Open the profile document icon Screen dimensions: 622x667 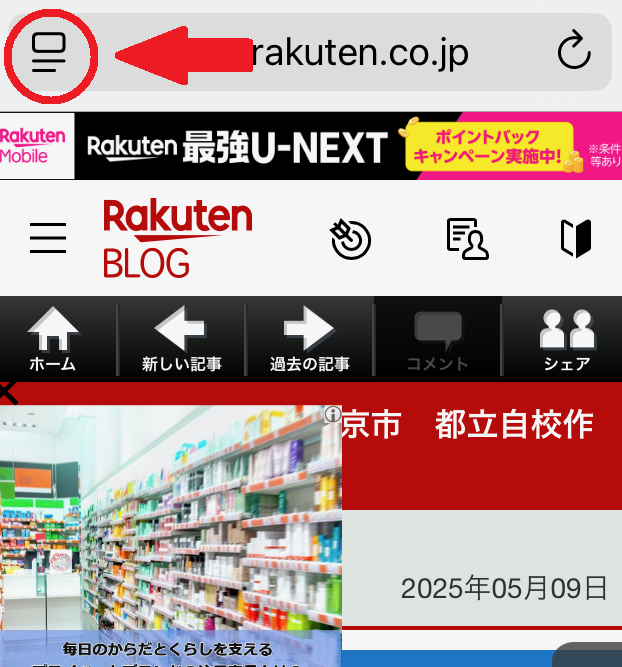click(466, 239)
